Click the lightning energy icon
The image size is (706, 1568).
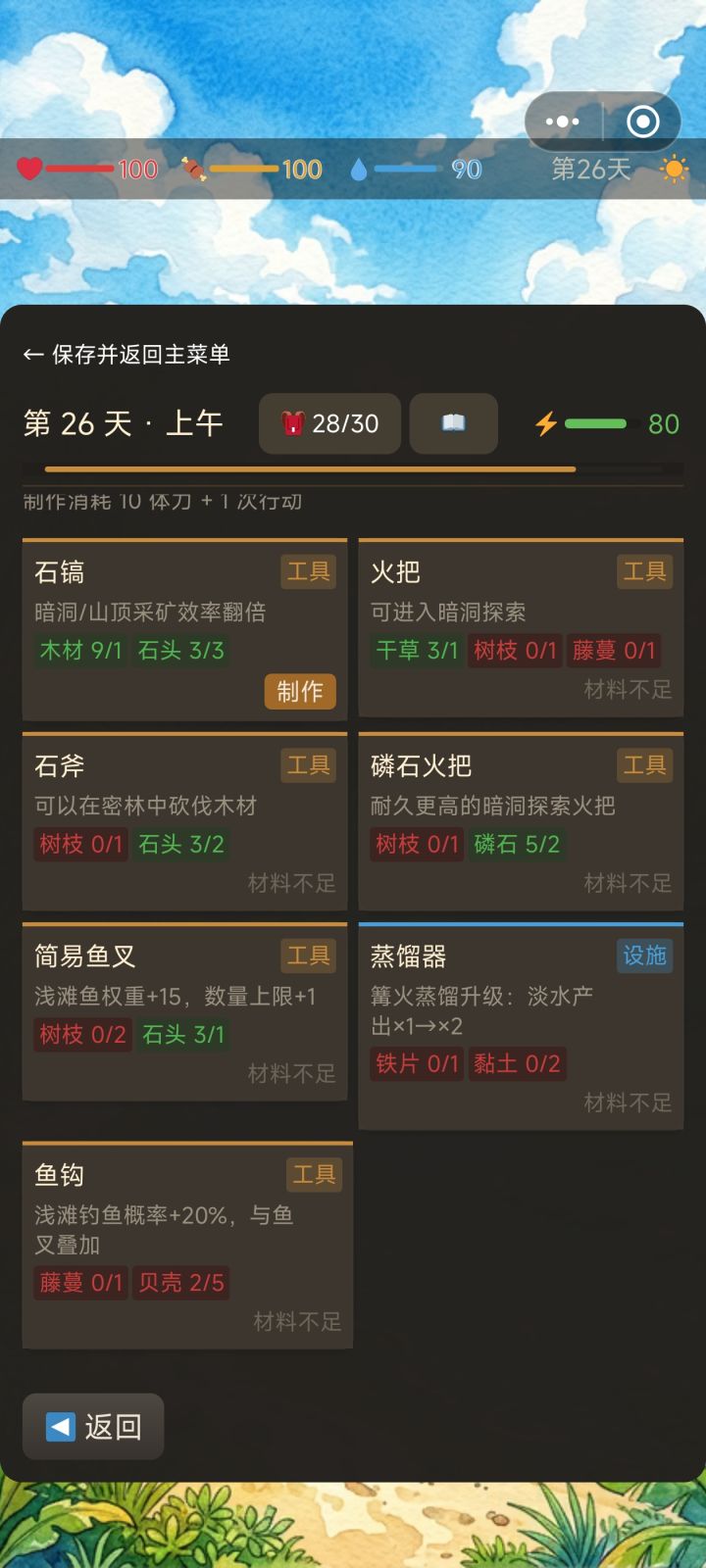point(546,423)
